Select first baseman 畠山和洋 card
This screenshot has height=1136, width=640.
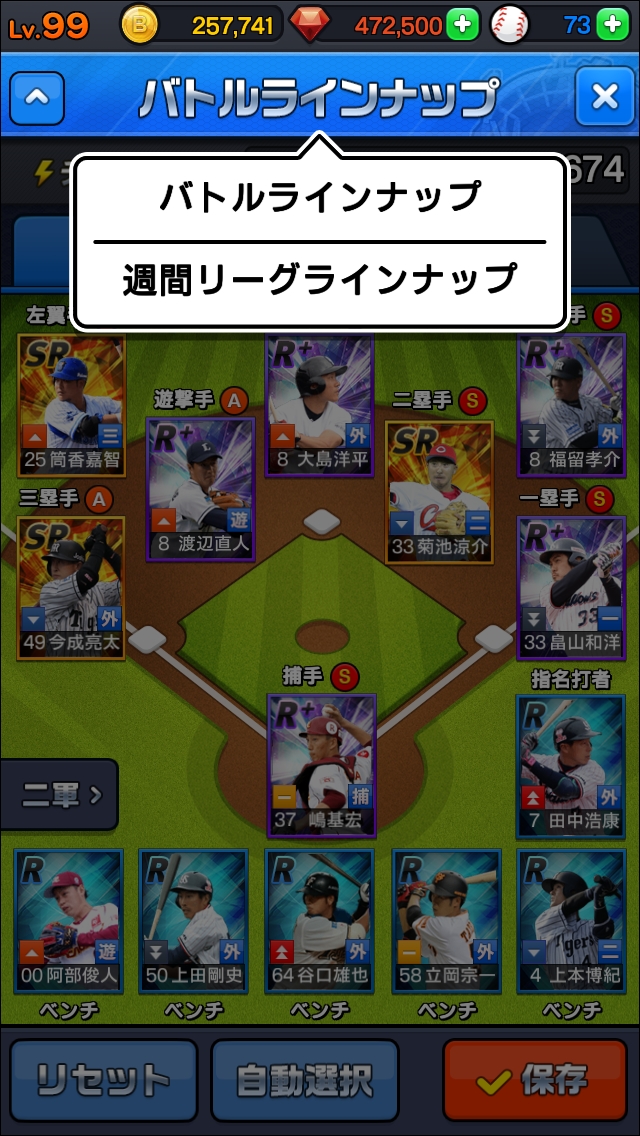[571, 587]
